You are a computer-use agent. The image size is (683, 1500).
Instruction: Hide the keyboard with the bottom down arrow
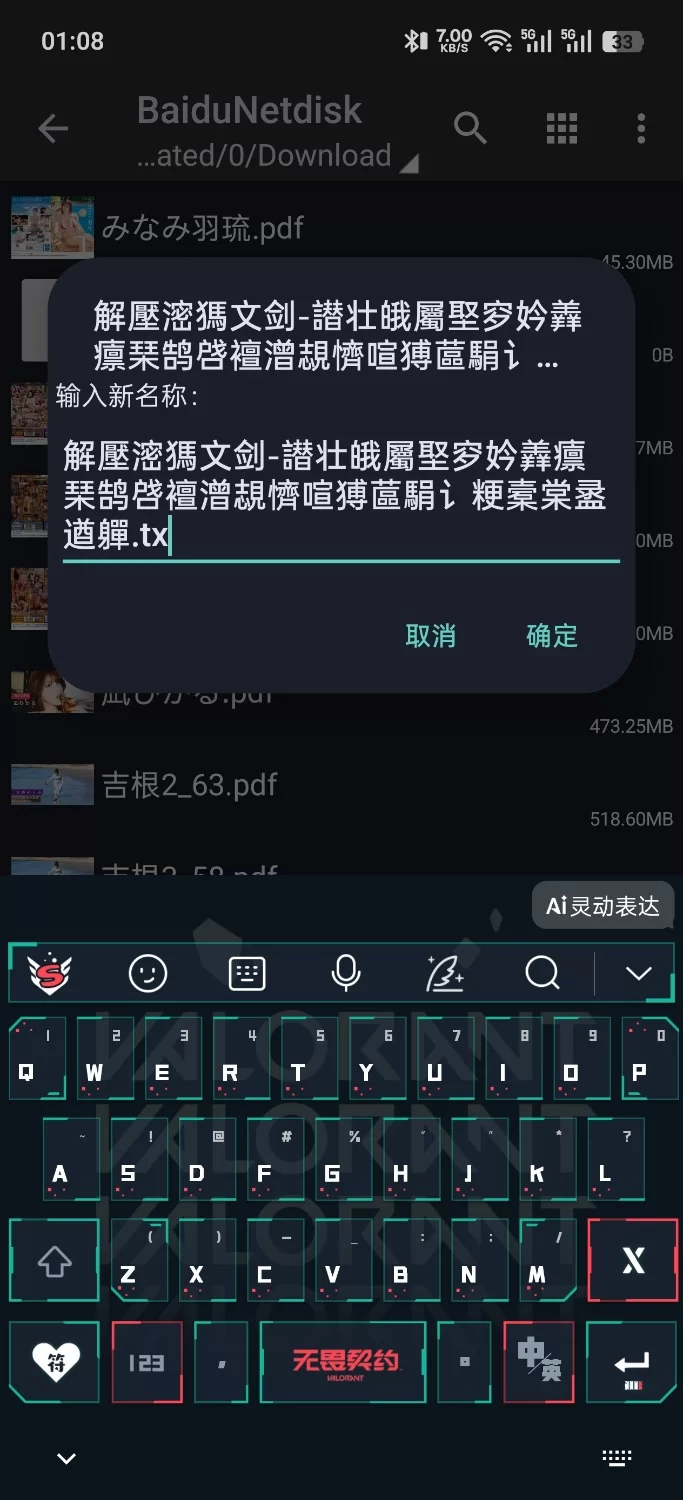tap(67, 1459)
